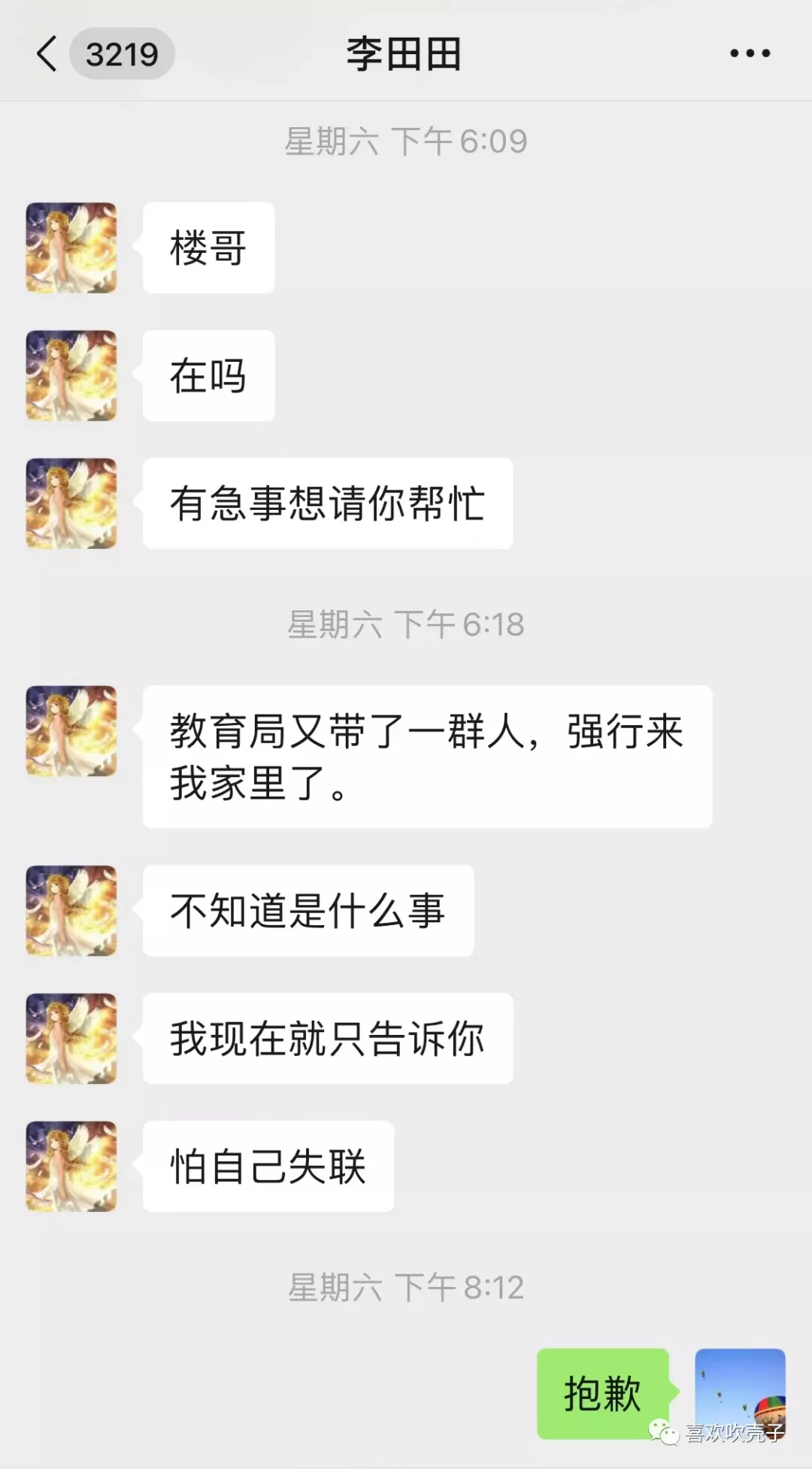812x1469 pixels.
Task: Open the sender's avatar beside the 楼哥 message
Action: tap(71, 247)
